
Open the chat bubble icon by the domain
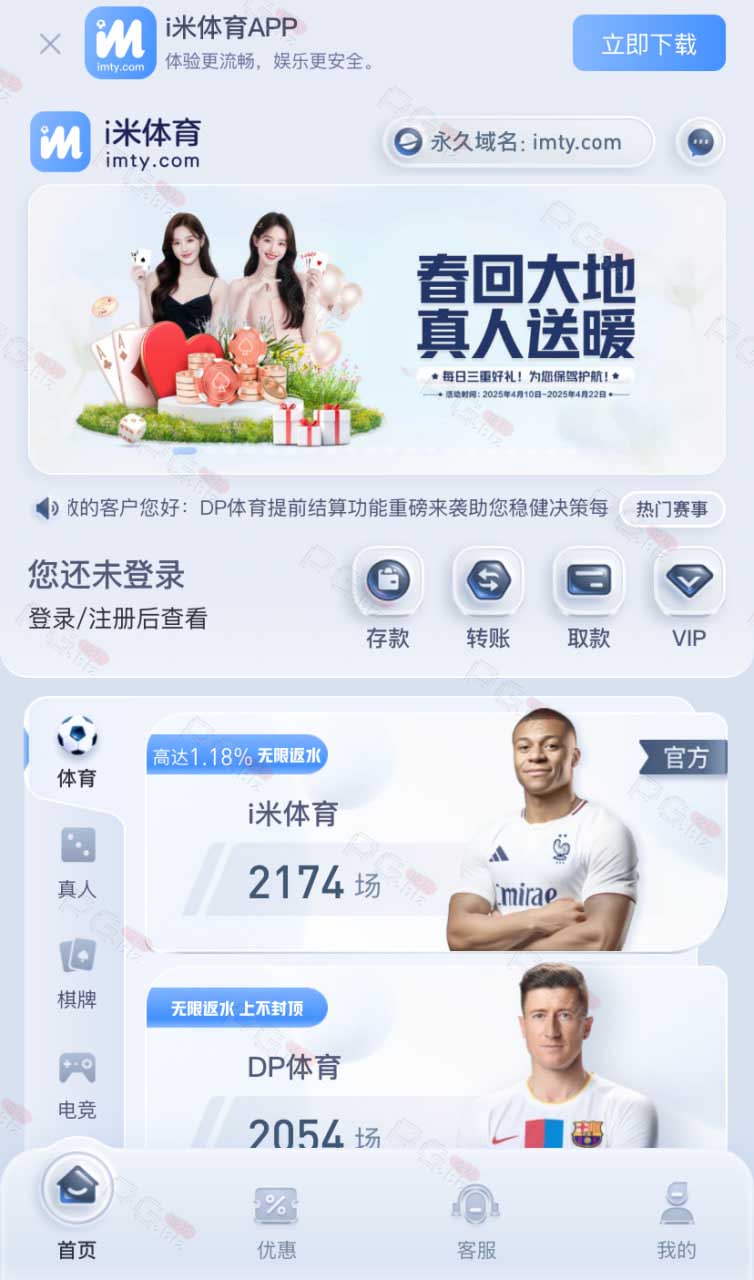700,142
